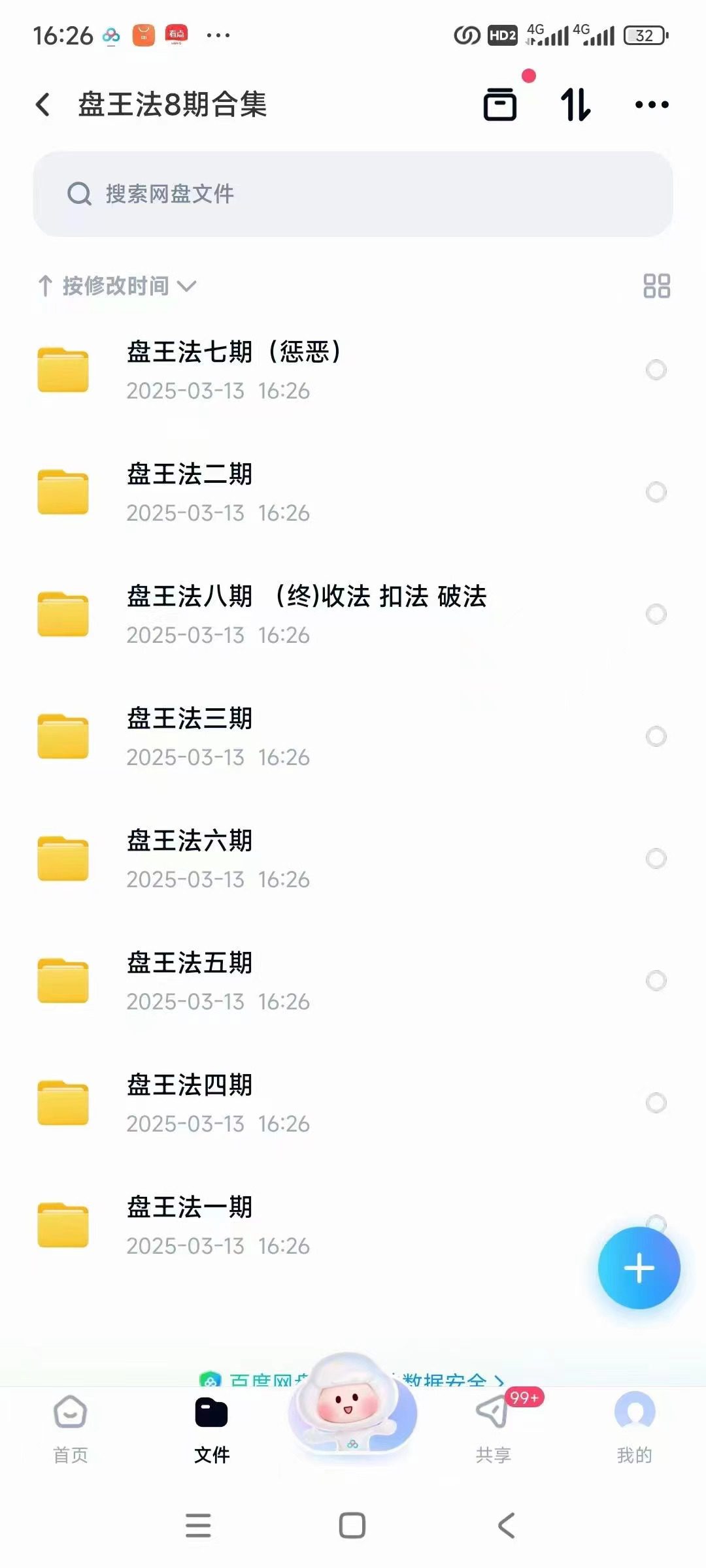The width and height of the screenshot is (706, 1568).
Task: Open the archive box icon with red dot
Action: point(500,105)
